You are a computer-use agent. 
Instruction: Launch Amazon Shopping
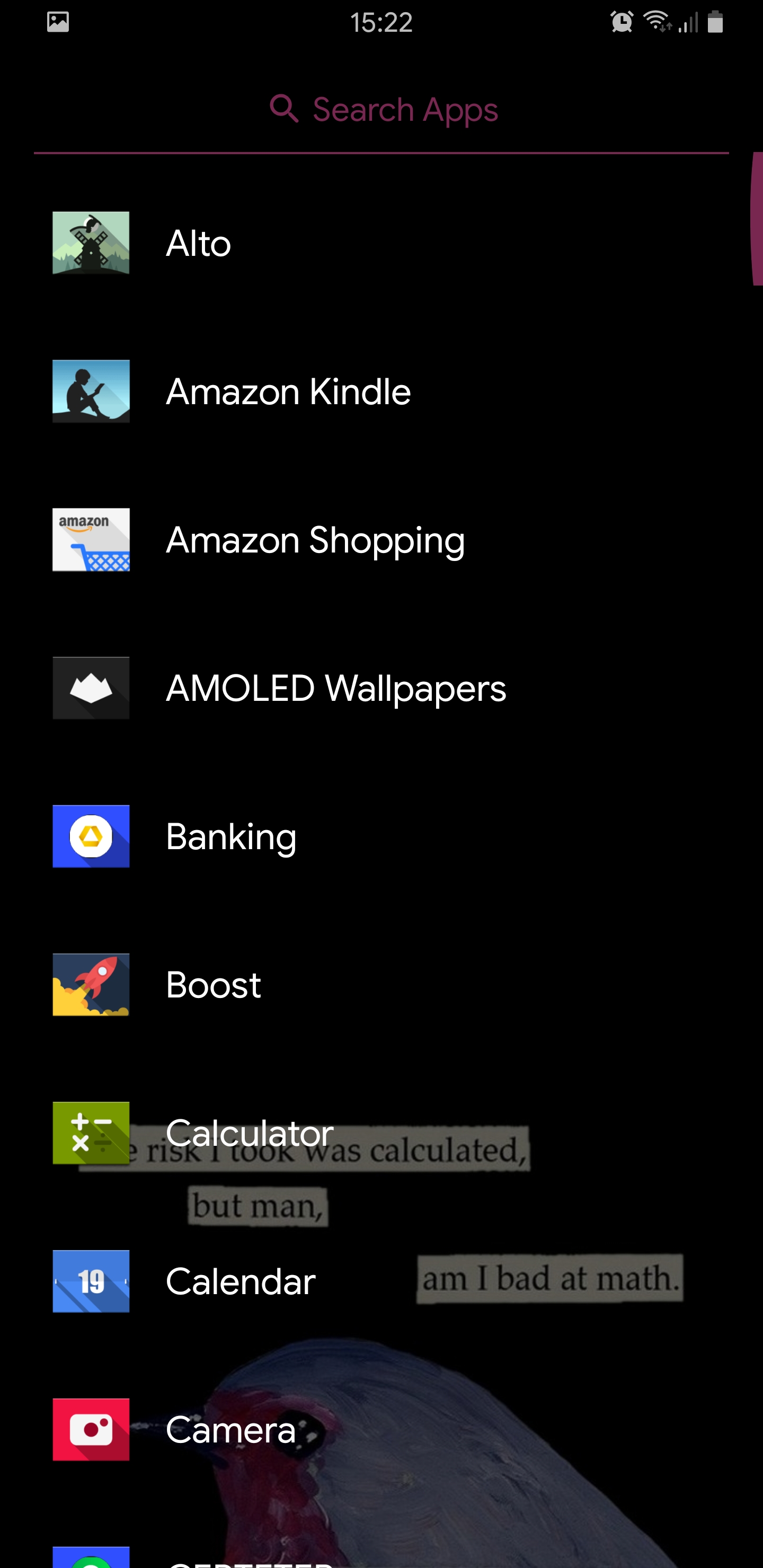point(381,540)
